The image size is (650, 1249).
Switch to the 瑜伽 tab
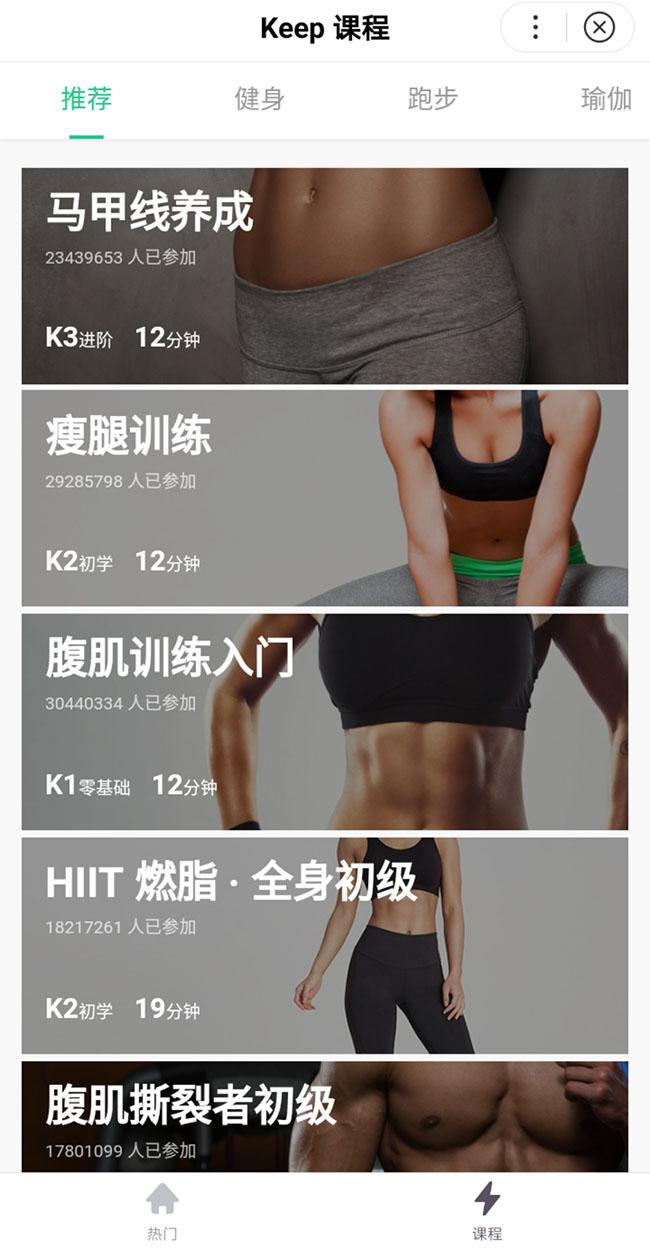pos(605,99)
